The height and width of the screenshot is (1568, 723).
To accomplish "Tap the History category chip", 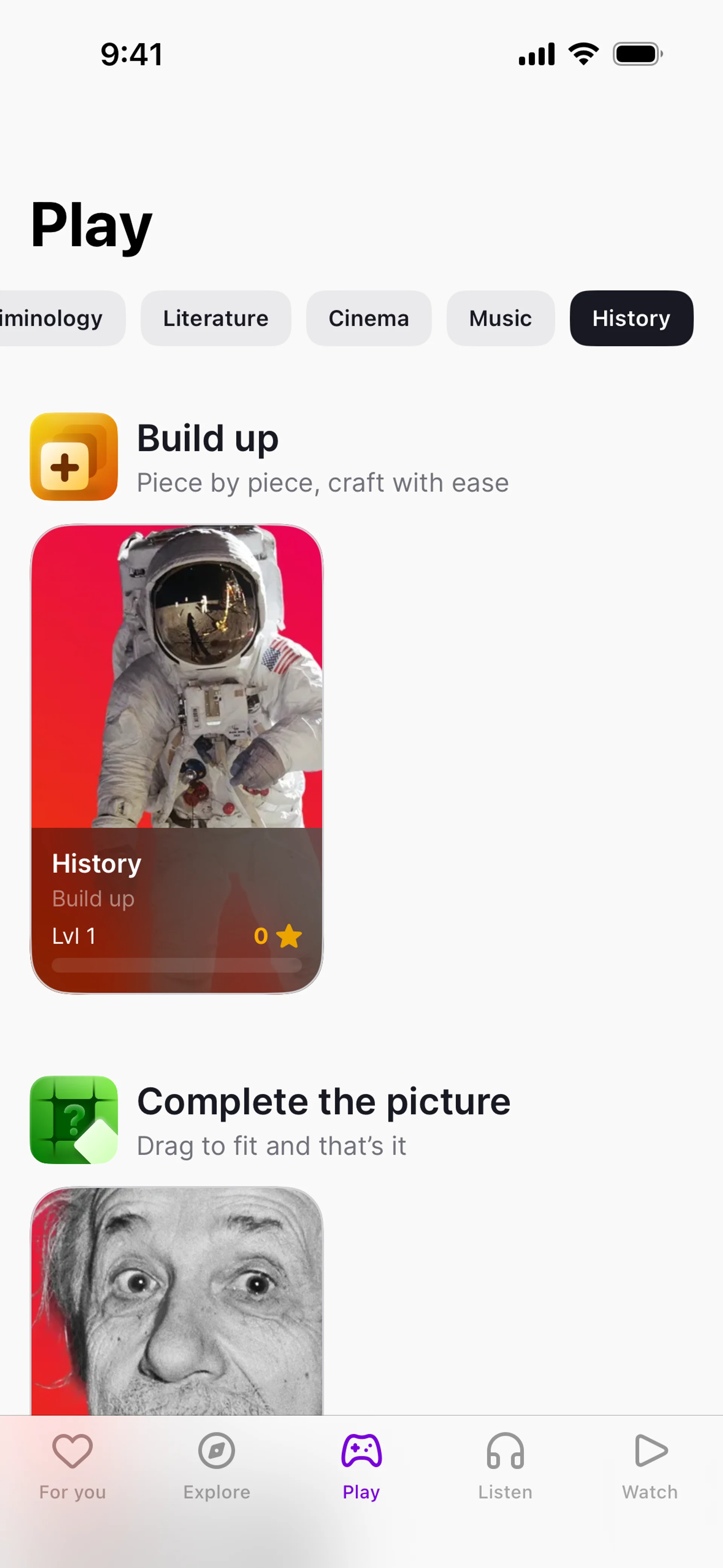I will coord(630,318).
